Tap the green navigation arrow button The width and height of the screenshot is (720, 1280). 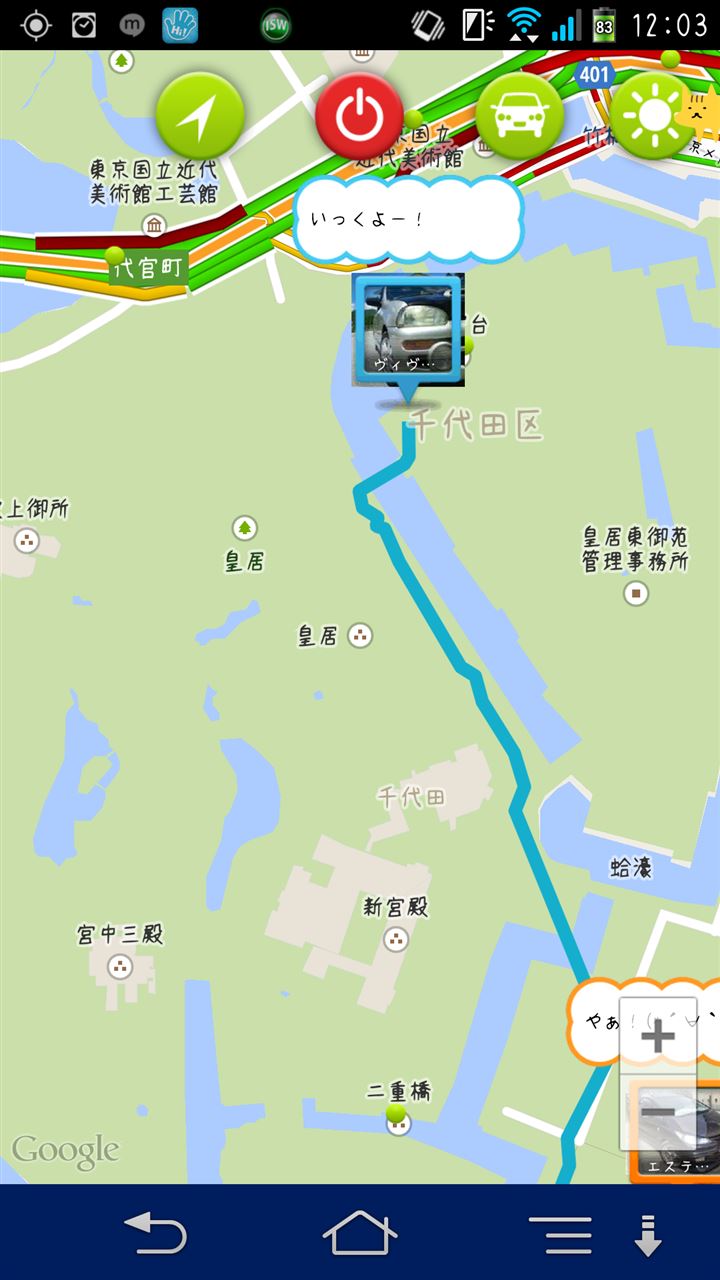pos(200,117)
